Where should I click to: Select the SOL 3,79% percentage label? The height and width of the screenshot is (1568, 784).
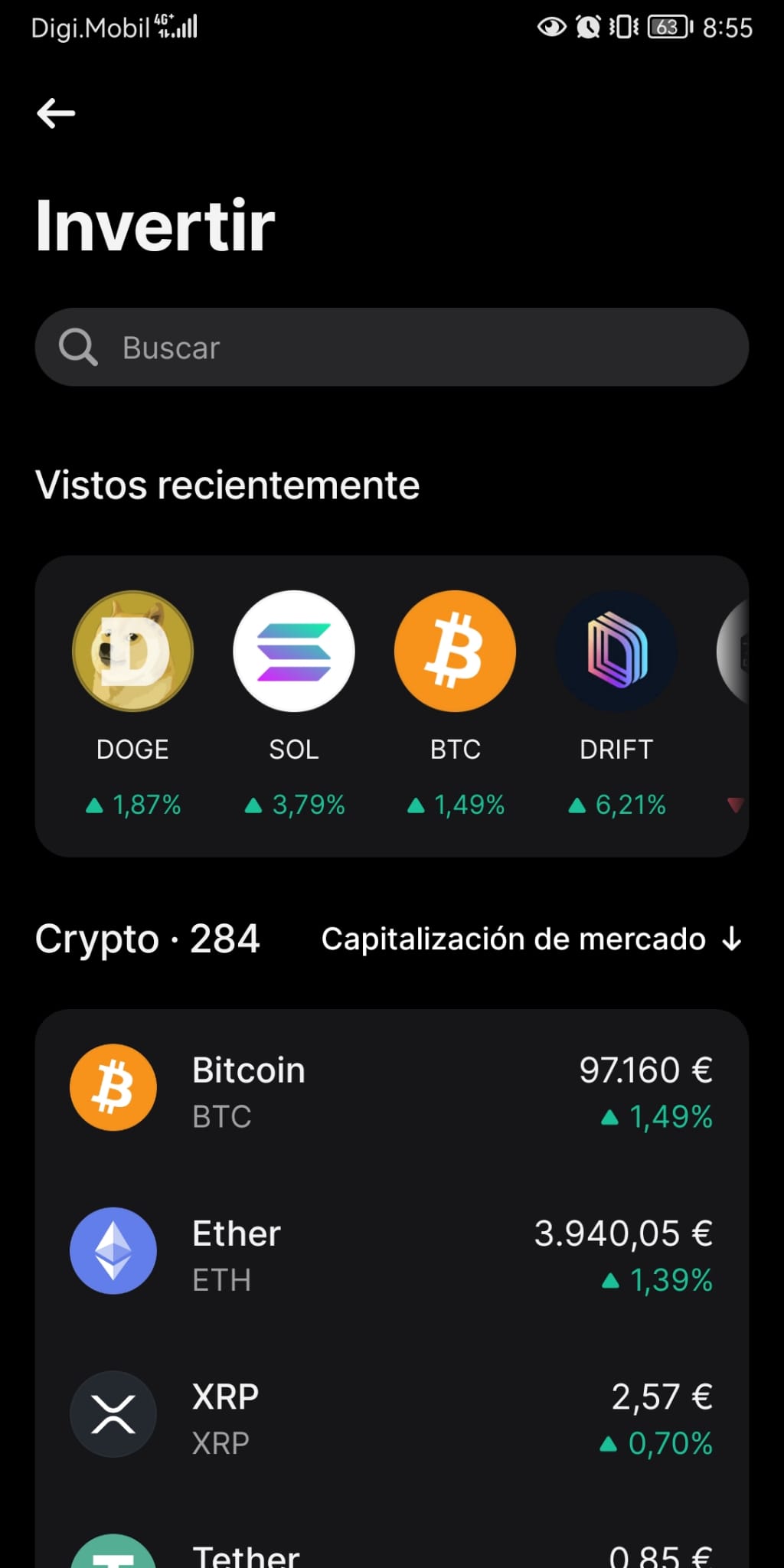pyautogui.click(x=294, y=804)
